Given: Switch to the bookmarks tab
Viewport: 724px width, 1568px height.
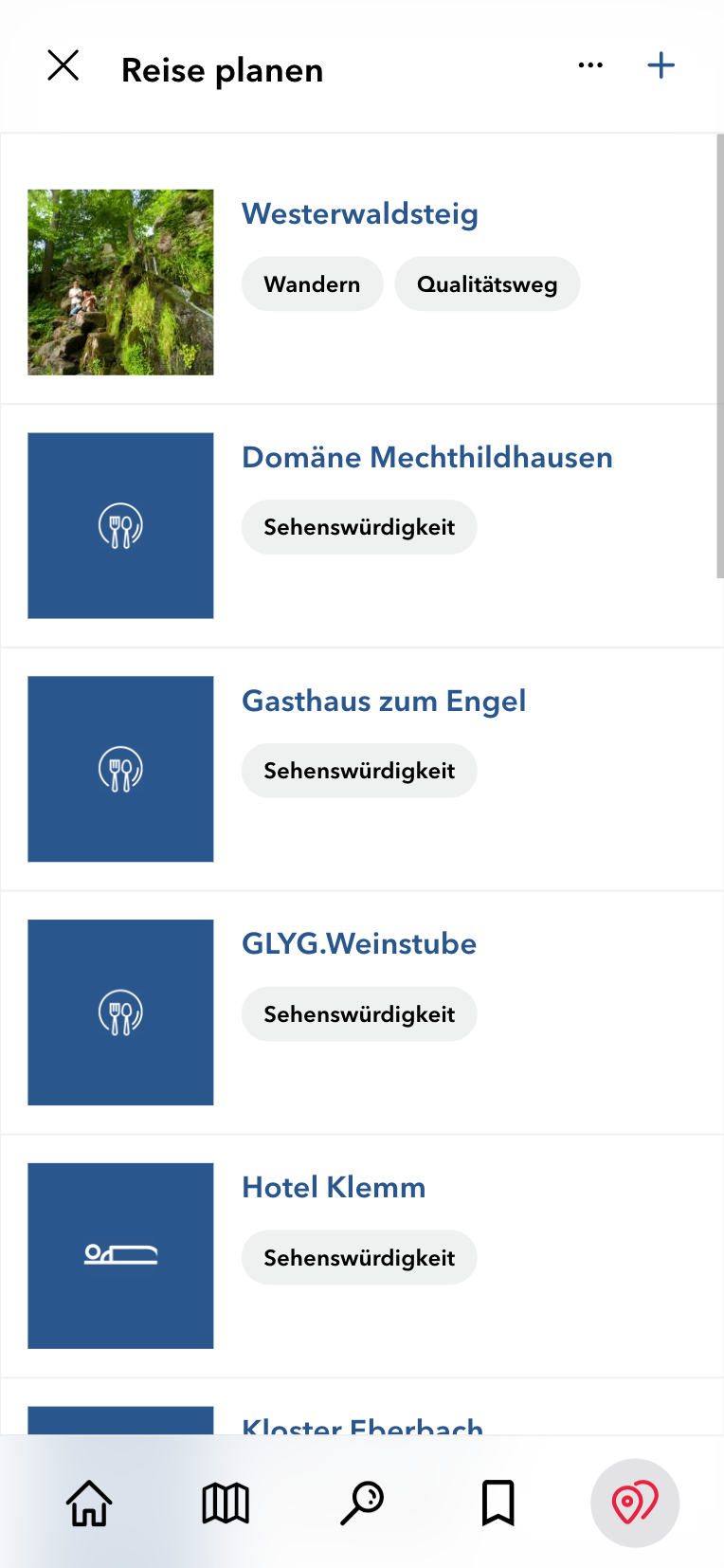Looking at the screenshot, I should click(x=498, y=1503).
